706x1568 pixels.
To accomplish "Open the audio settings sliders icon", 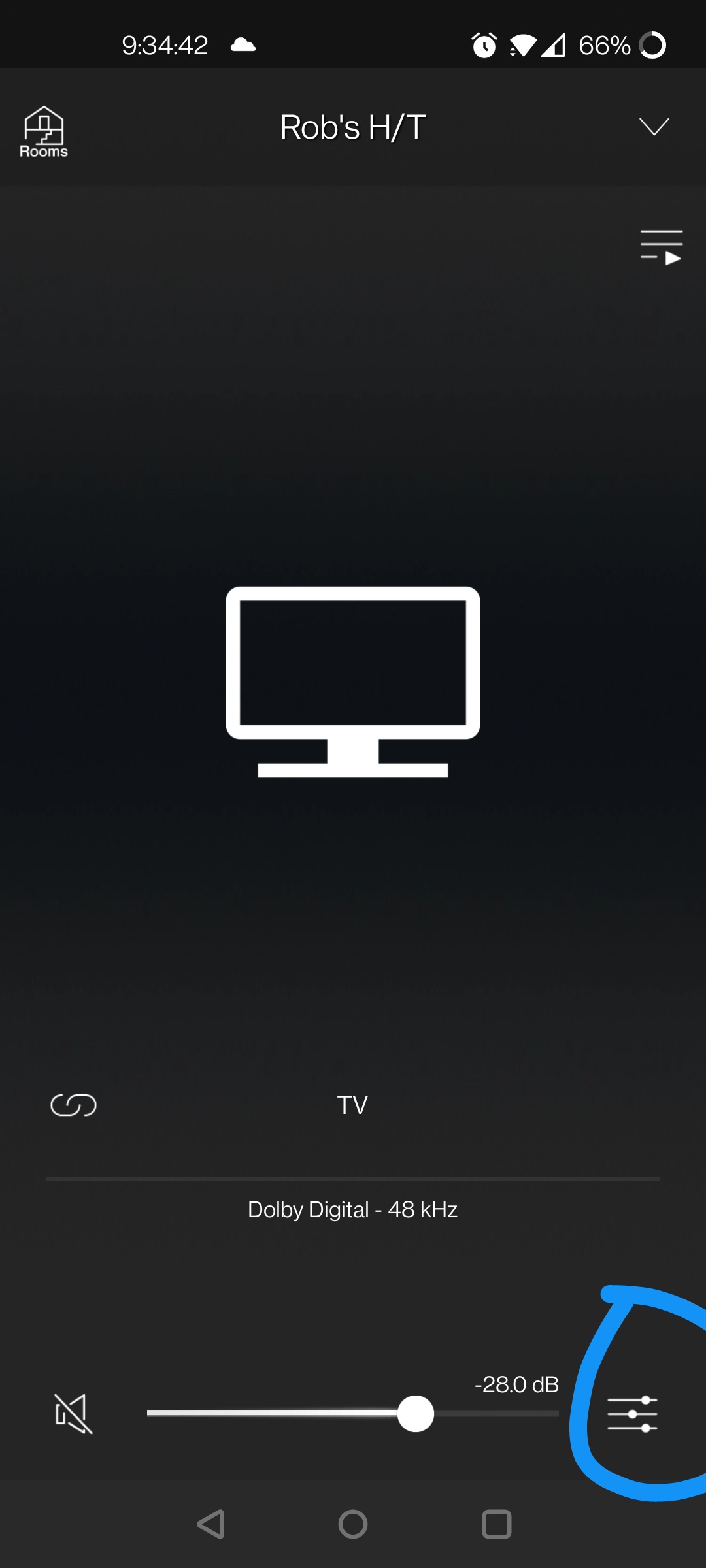I will coord(632,1414).
